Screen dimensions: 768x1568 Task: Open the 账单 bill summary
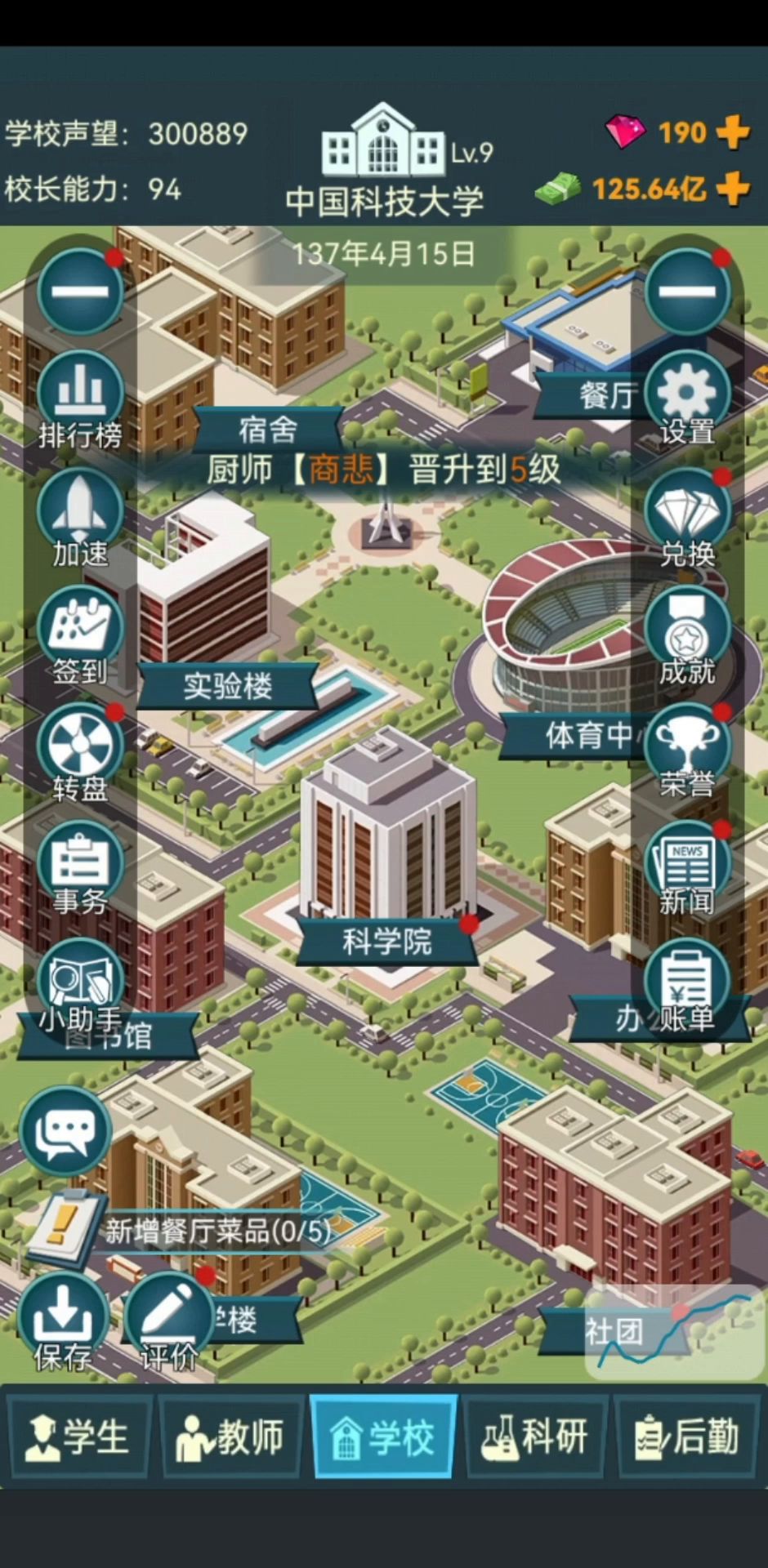(x=687, y=984)
